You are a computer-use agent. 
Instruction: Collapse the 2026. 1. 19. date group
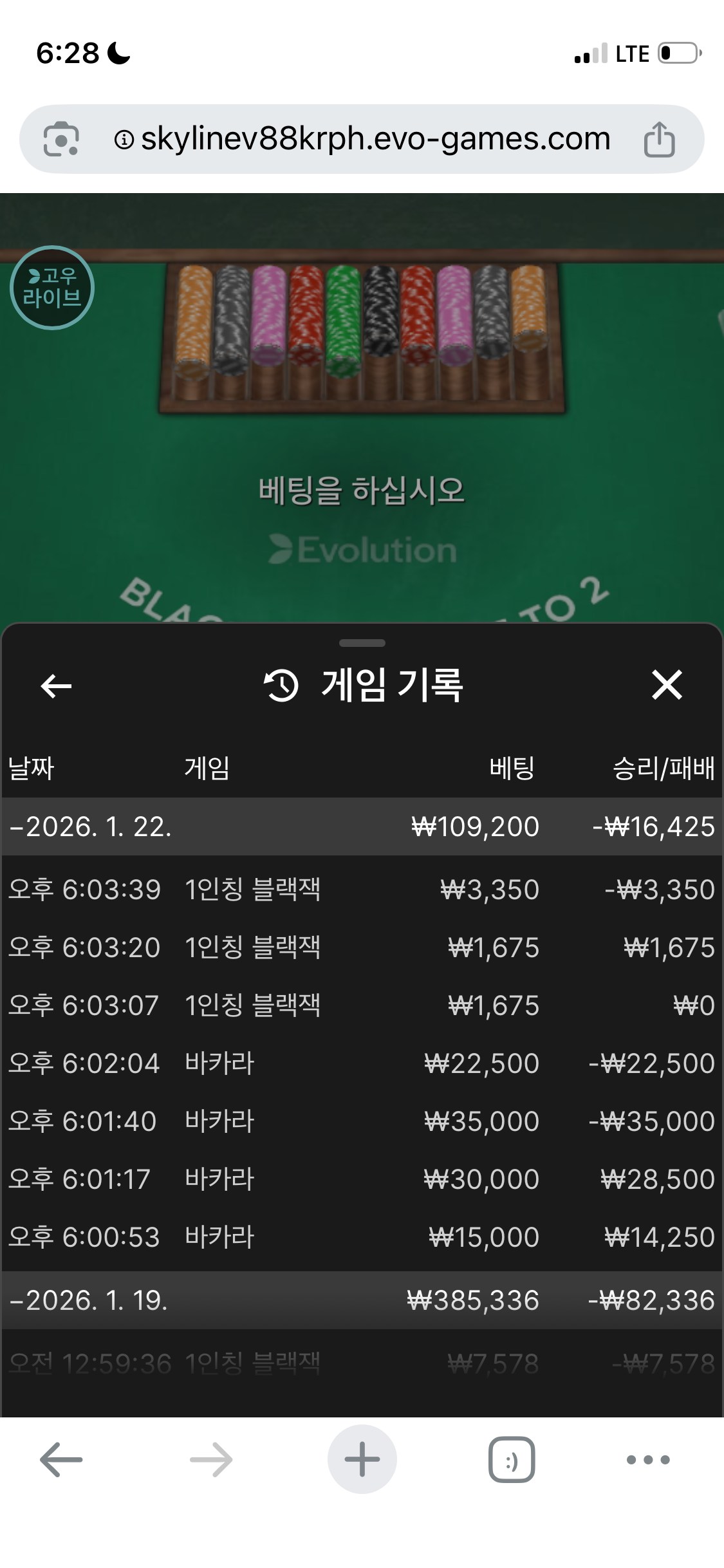tap(88, 1300)
